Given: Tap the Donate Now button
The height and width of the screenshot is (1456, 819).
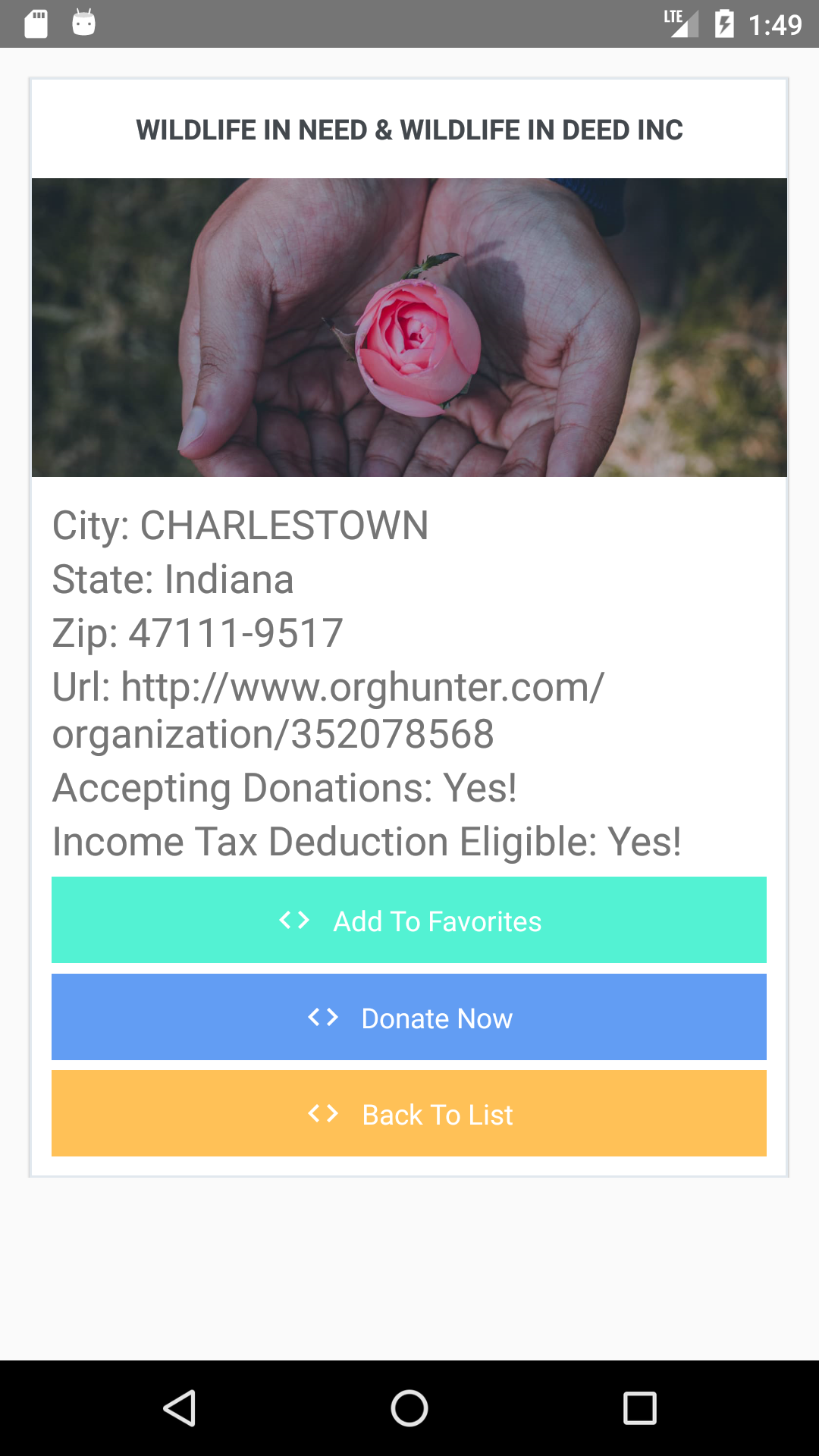Looking at the screenshot, I should 409,1017.
